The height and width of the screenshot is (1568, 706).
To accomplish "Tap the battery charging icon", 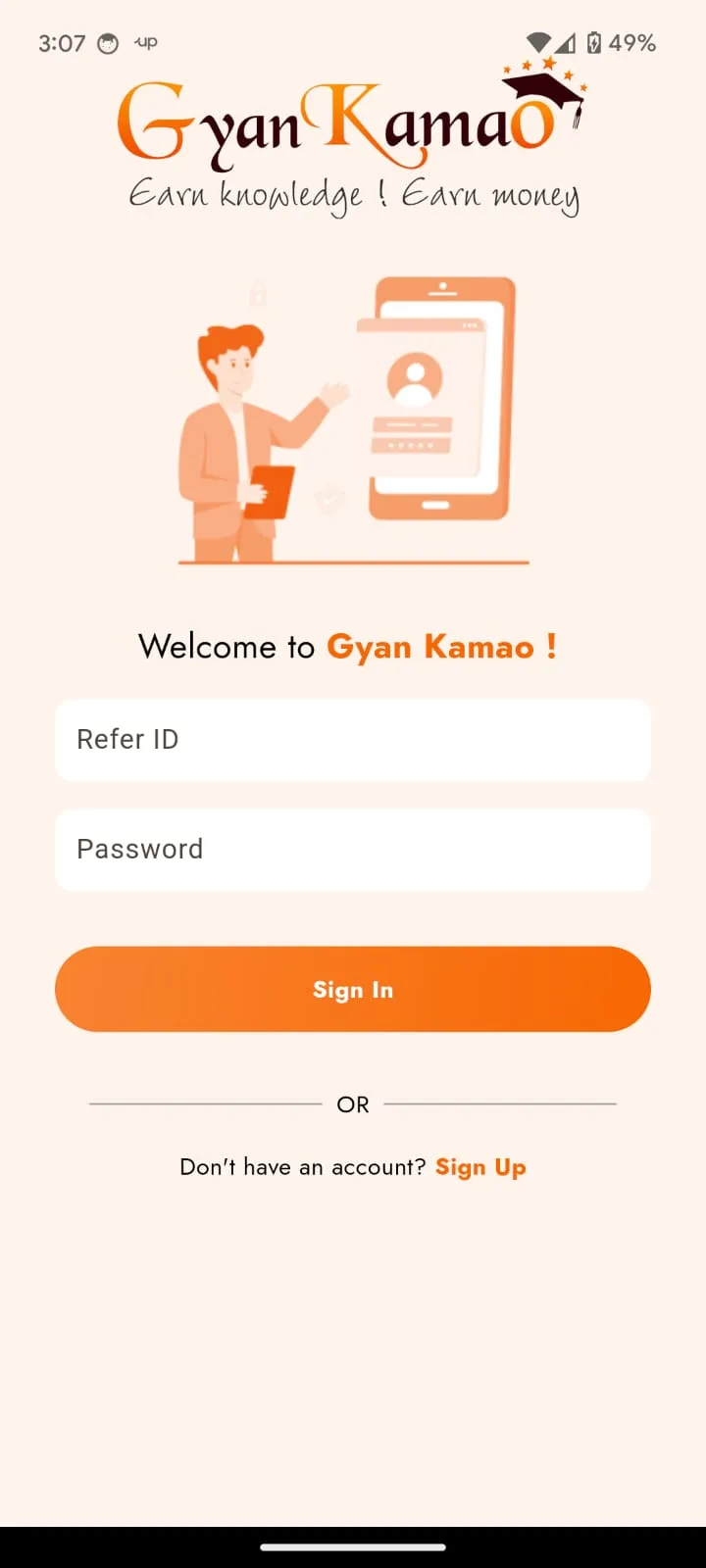I will point(595,42).
